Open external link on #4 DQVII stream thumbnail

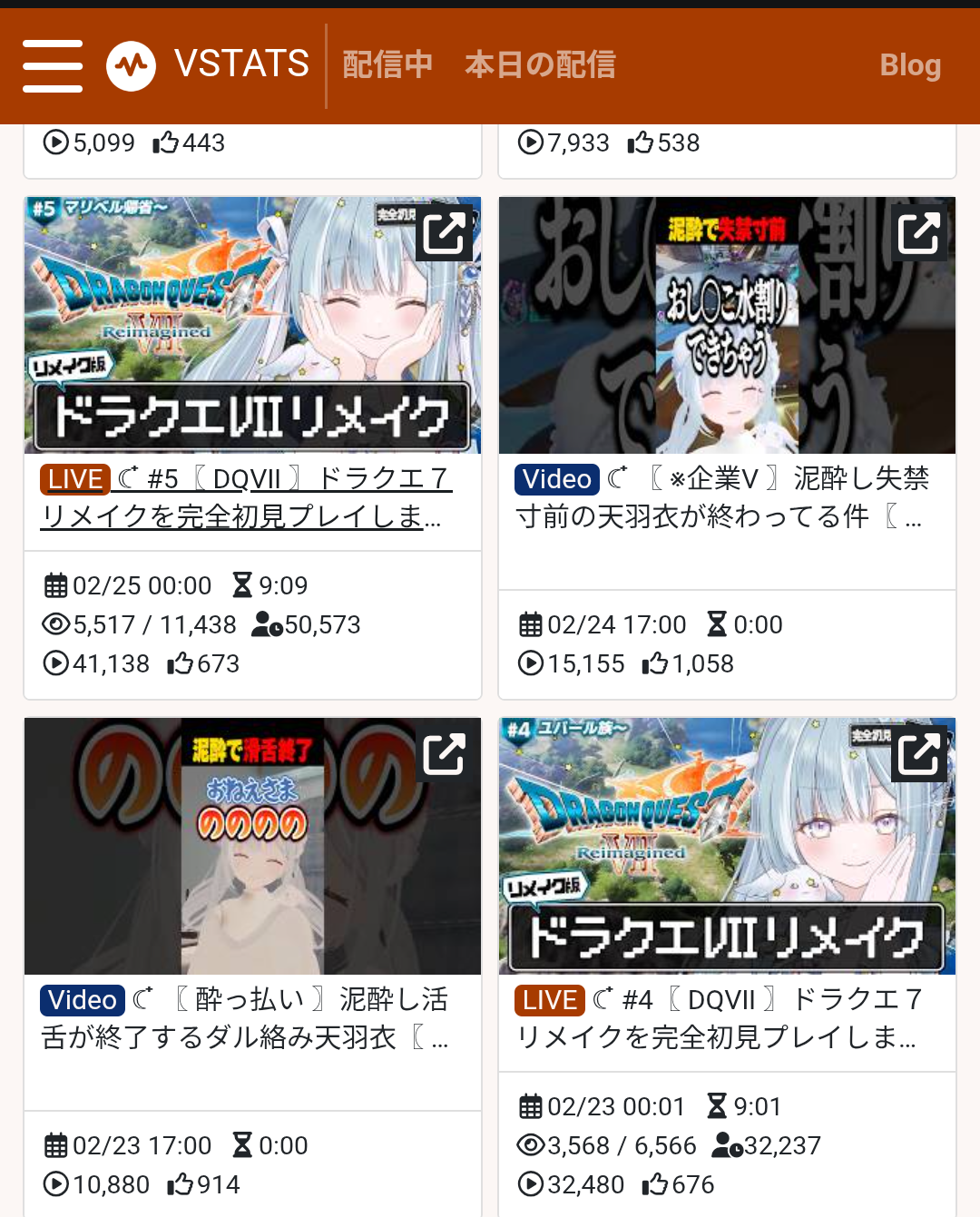[919, 754]
